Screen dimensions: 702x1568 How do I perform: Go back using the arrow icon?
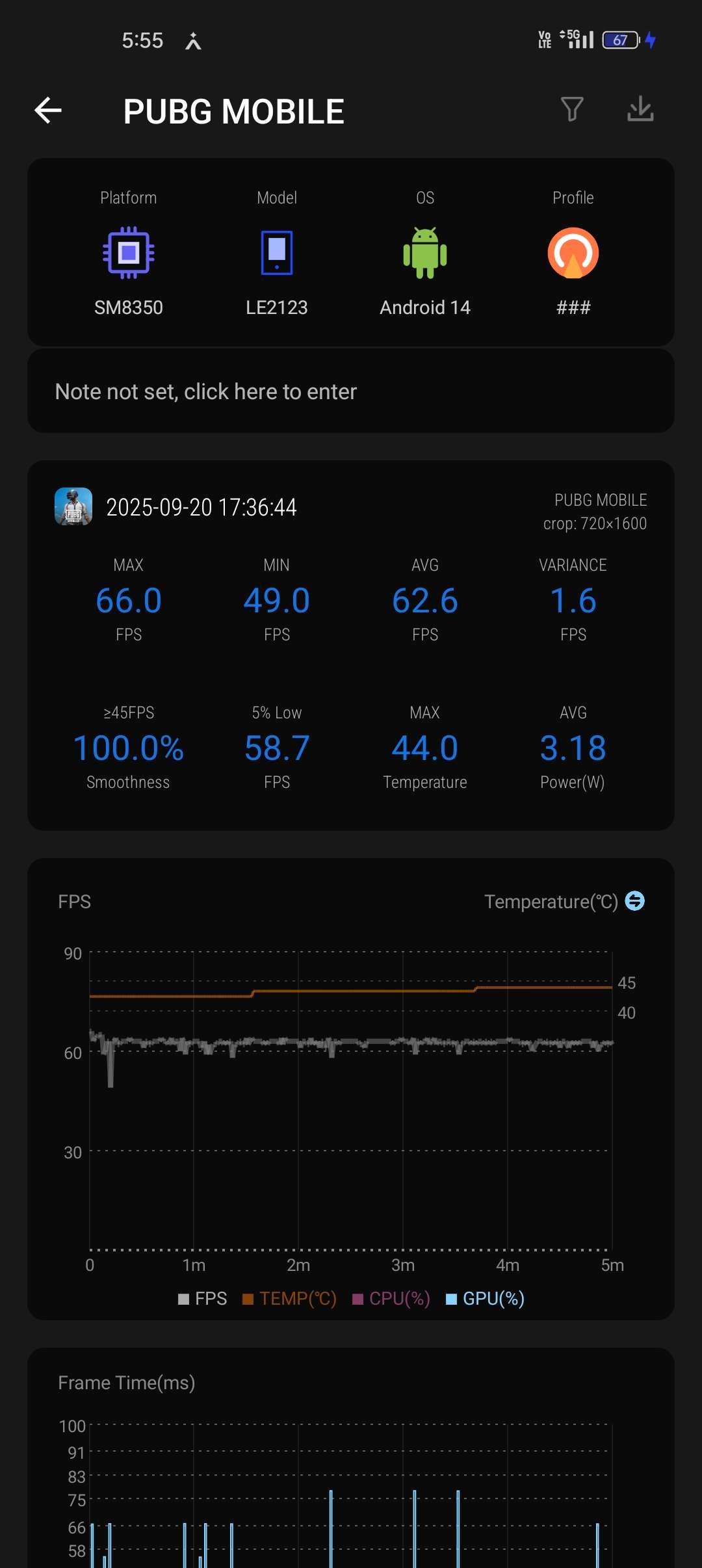coord(48,111)
